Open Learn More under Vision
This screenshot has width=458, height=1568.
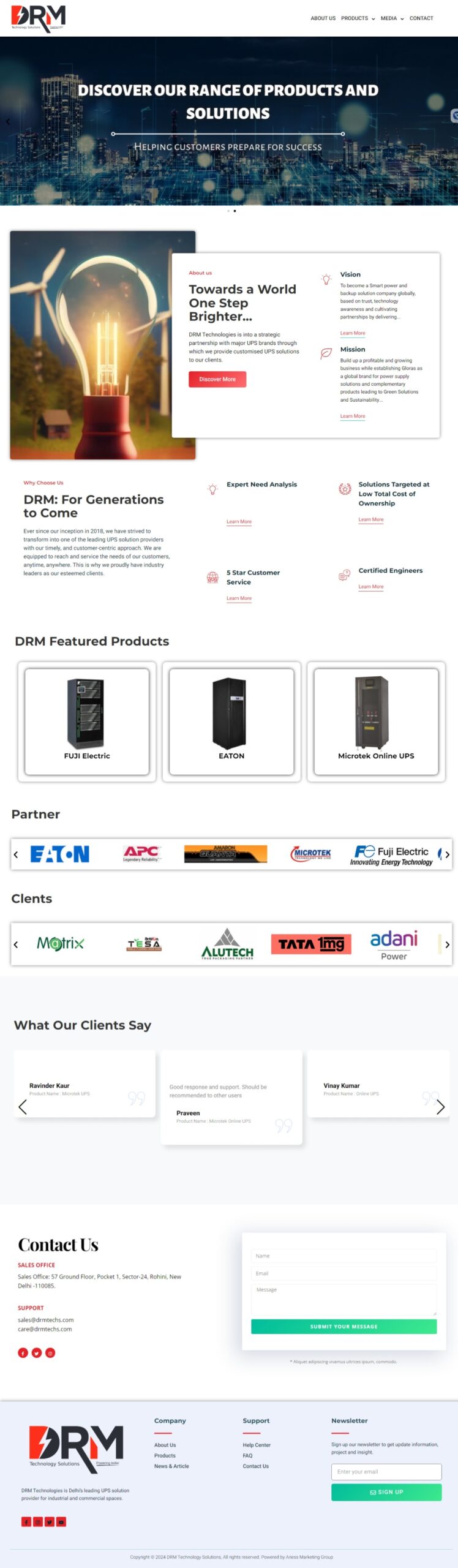(352, 333)
